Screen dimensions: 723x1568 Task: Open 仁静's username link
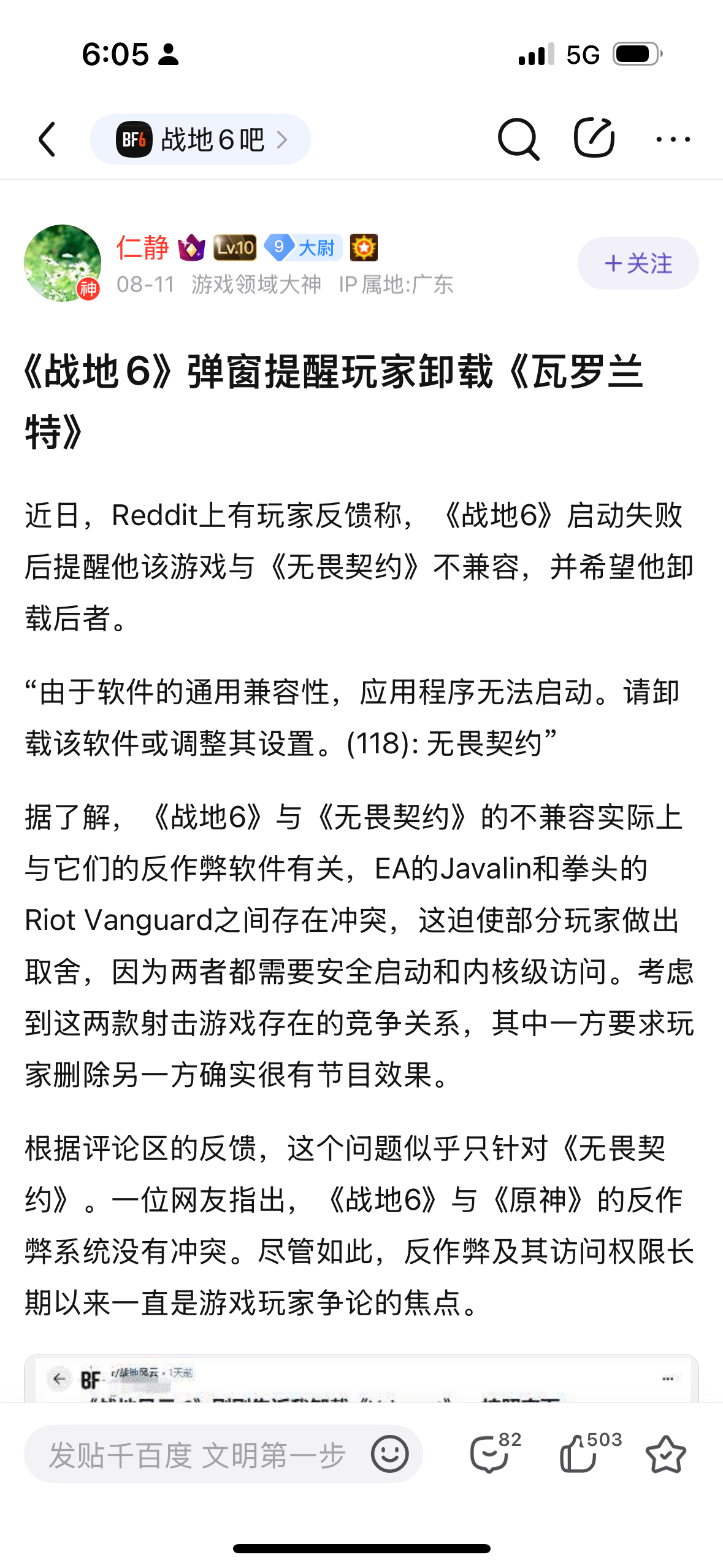(x=142, y=247)
